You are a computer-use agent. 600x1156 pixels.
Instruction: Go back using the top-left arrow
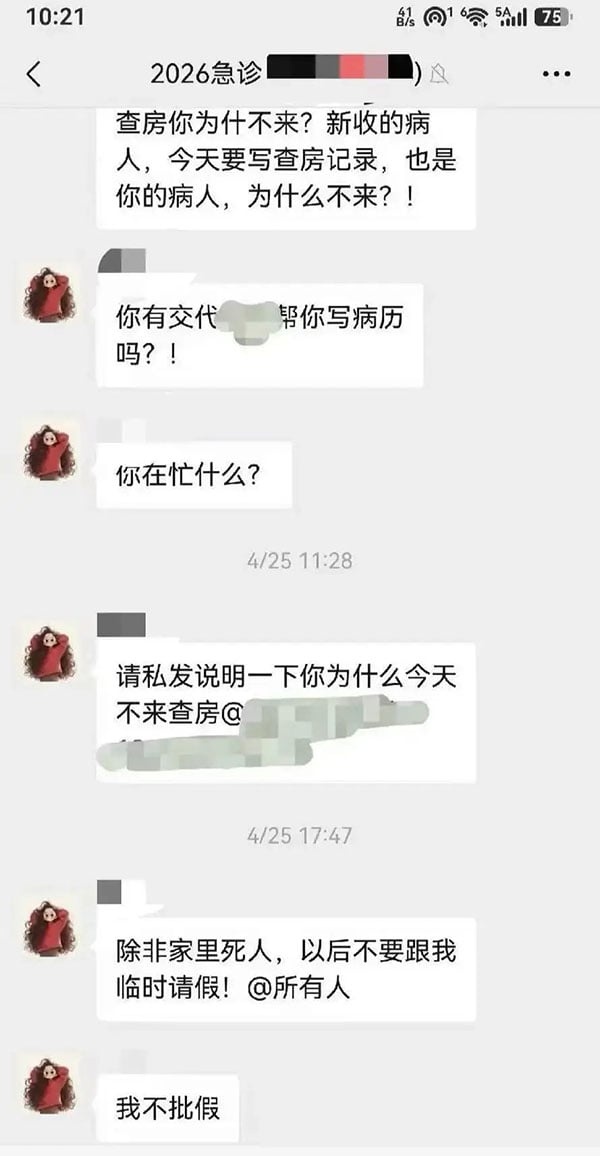34,74
